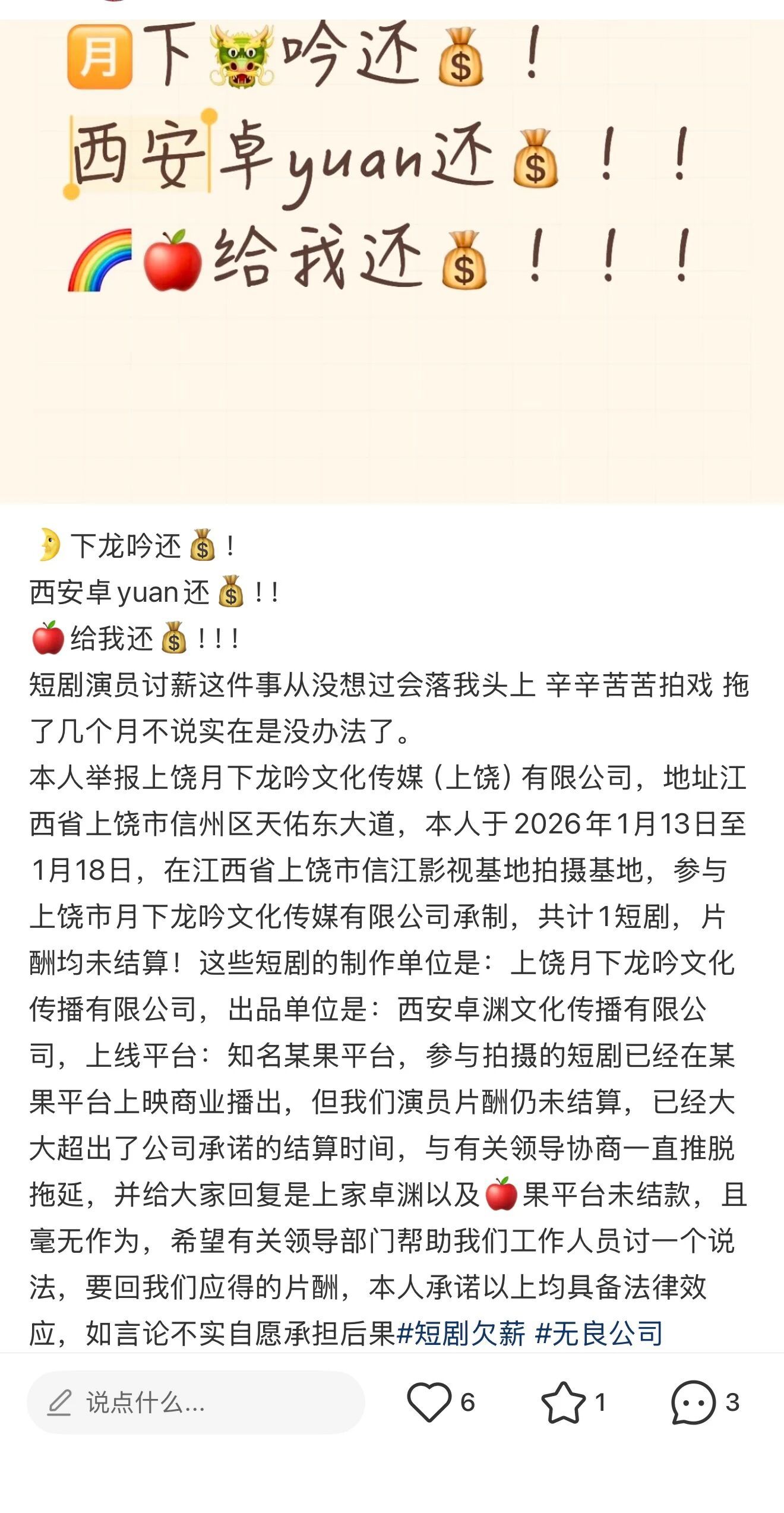Tap the 说点什么 comment input field
The height and width of the screenshot is (1513, 784).
[196, 1403]
